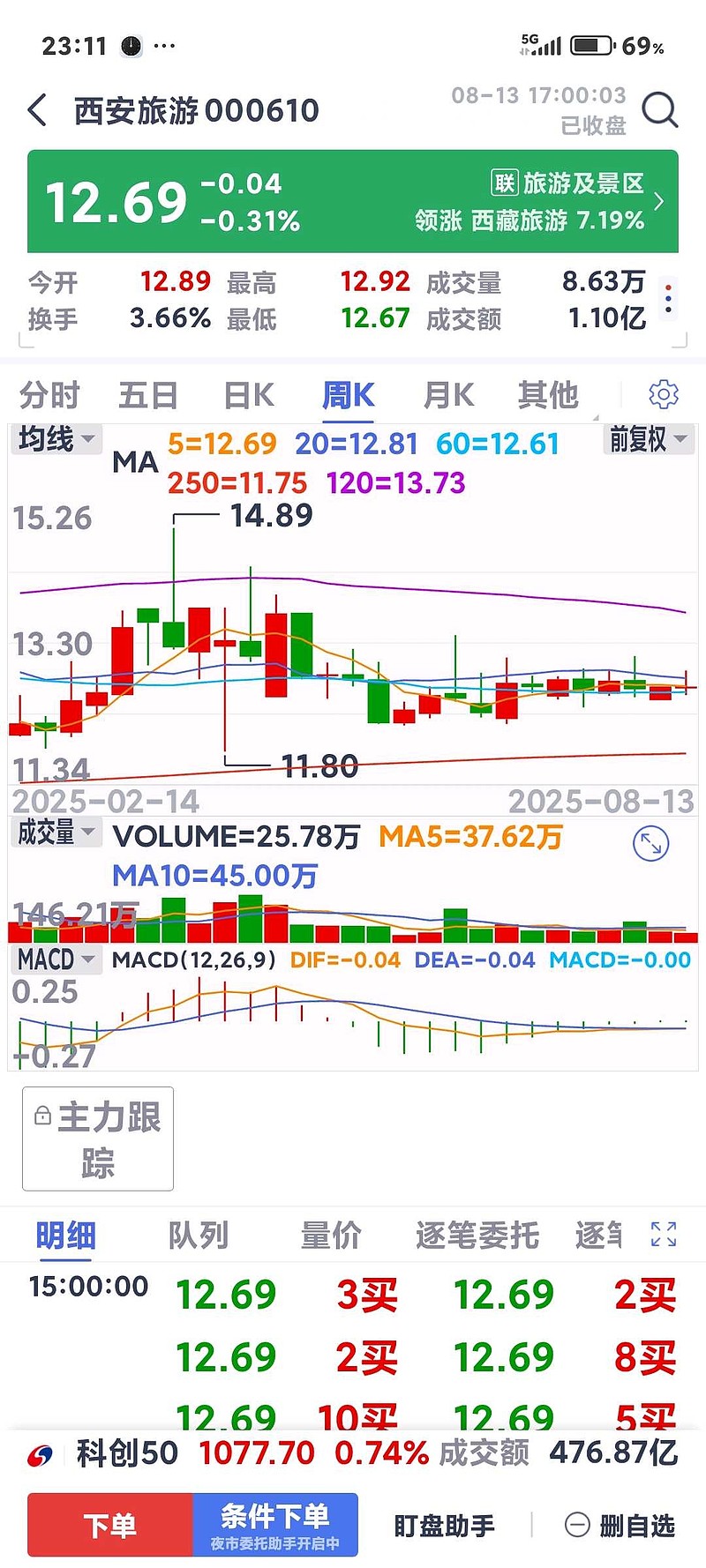Screen dimensions: 706x1568
Task: Open the MACD indicator dropdown
Action: 56,959
